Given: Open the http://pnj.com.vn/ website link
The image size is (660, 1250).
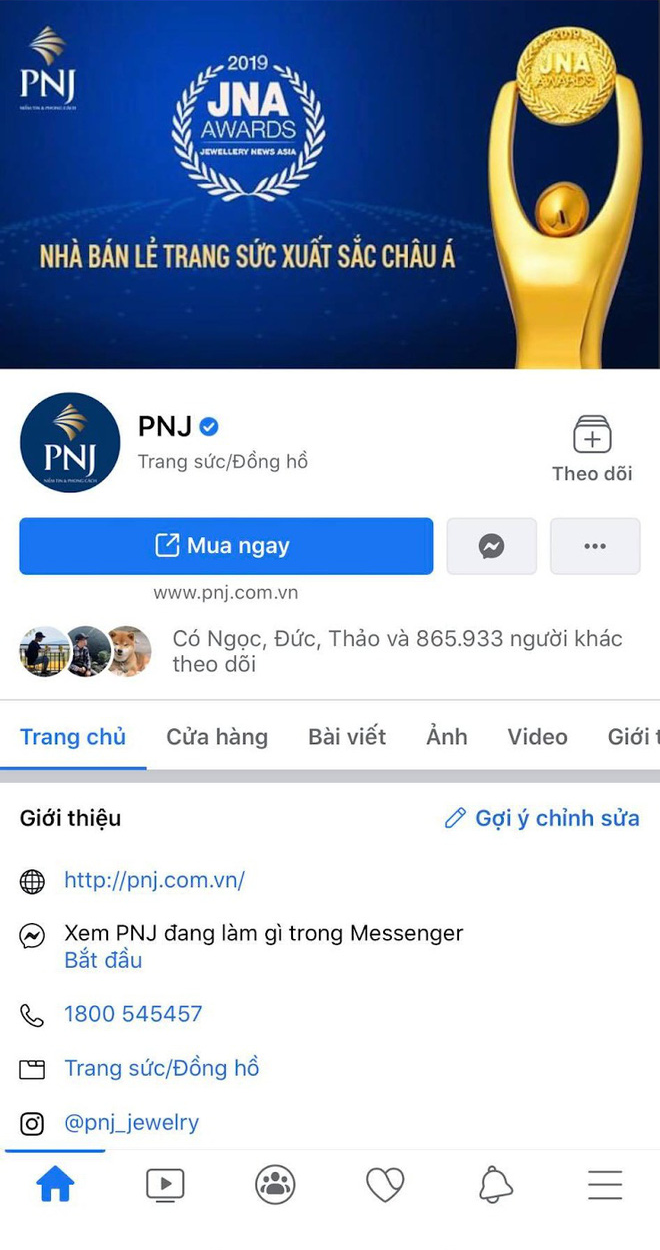Looking at the screenshot, I should pos(154,880).
